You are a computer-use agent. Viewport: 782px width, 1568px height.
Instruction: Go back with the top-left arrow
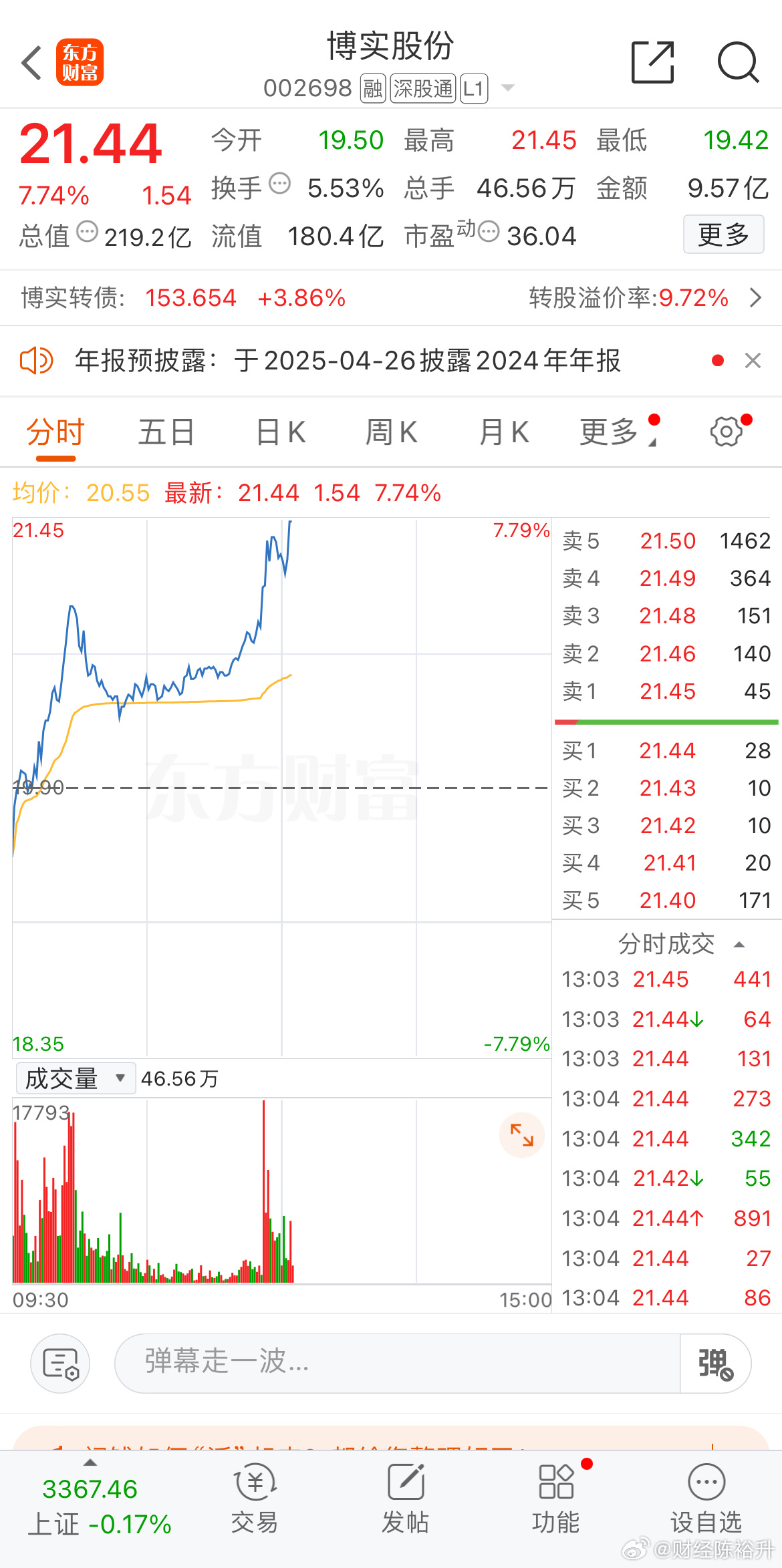click(x=32, y=63)
